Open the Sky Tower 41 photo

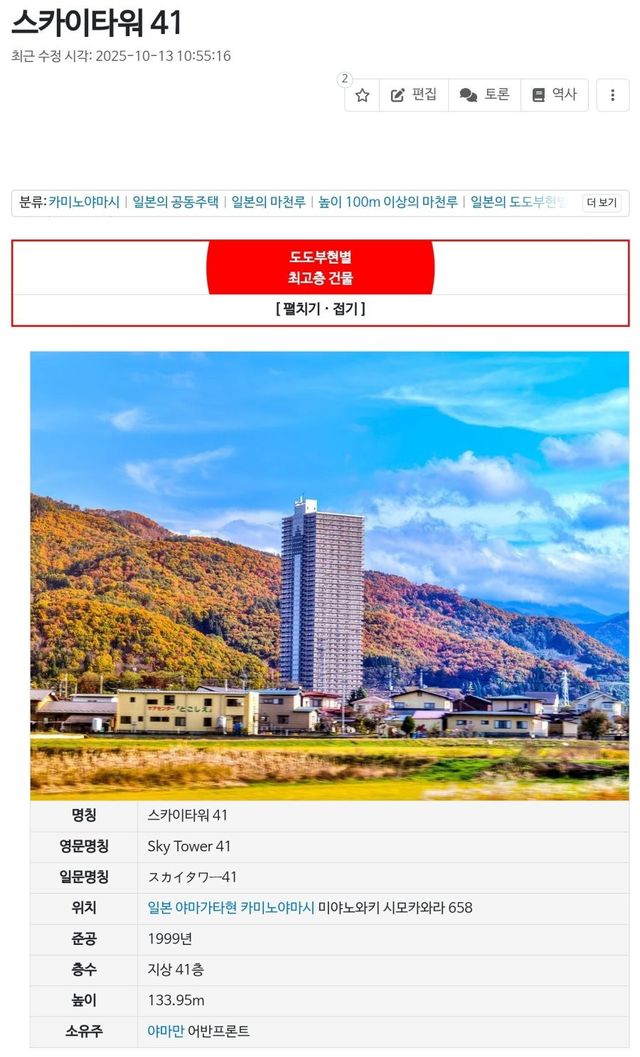(x=329, y=575)
